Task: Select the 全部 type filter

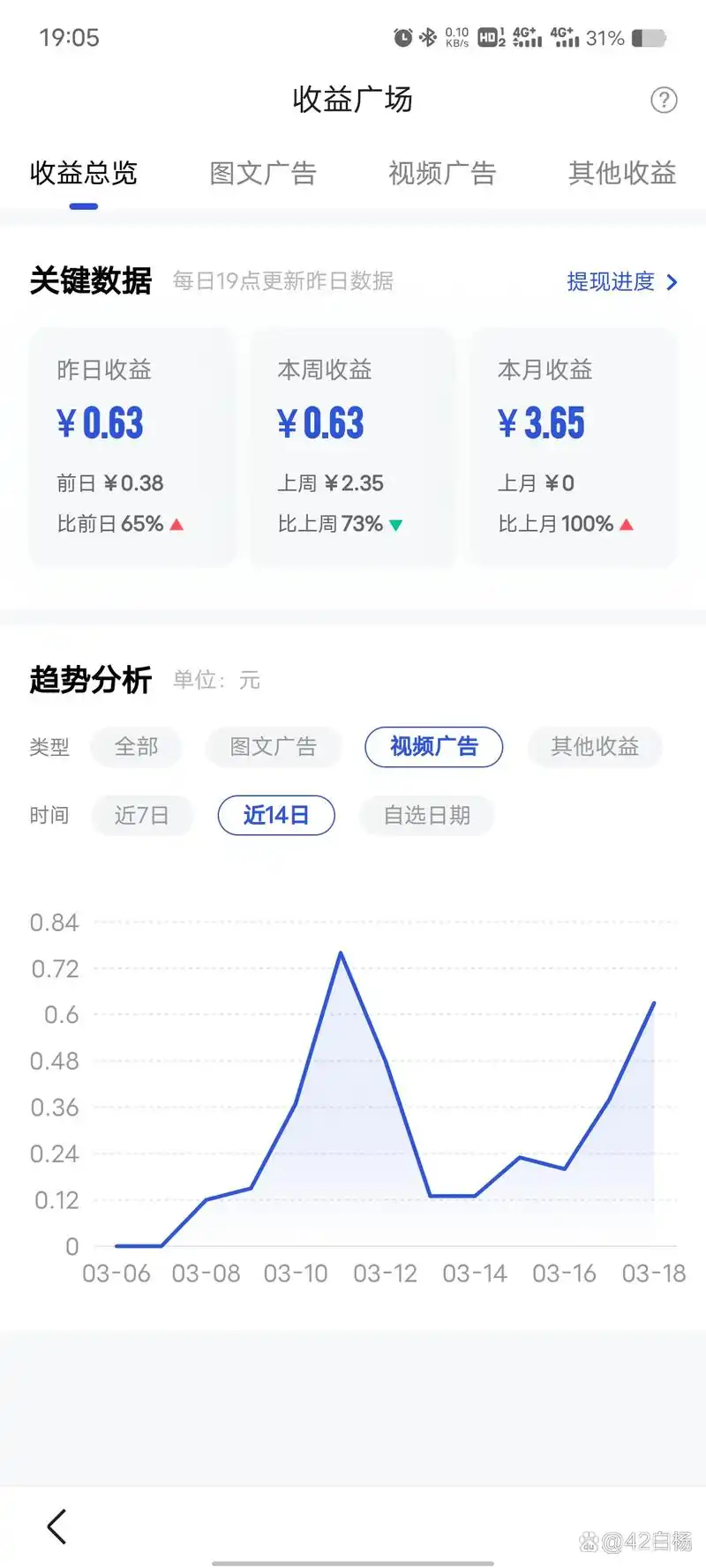Action: (136, 747)
